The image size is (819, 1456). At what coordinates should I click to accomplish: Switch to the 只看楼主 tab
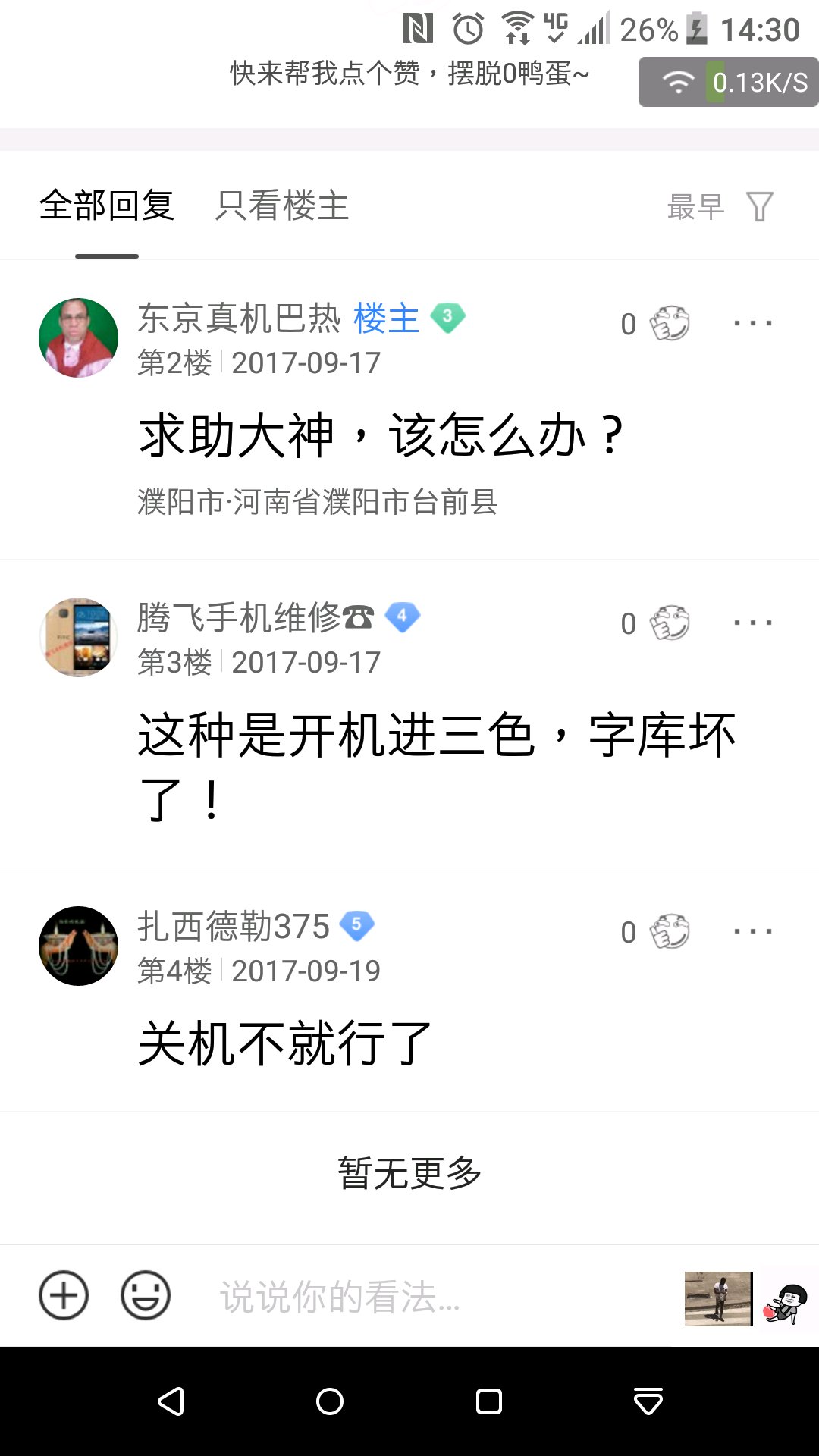click(x=282, y=206)
